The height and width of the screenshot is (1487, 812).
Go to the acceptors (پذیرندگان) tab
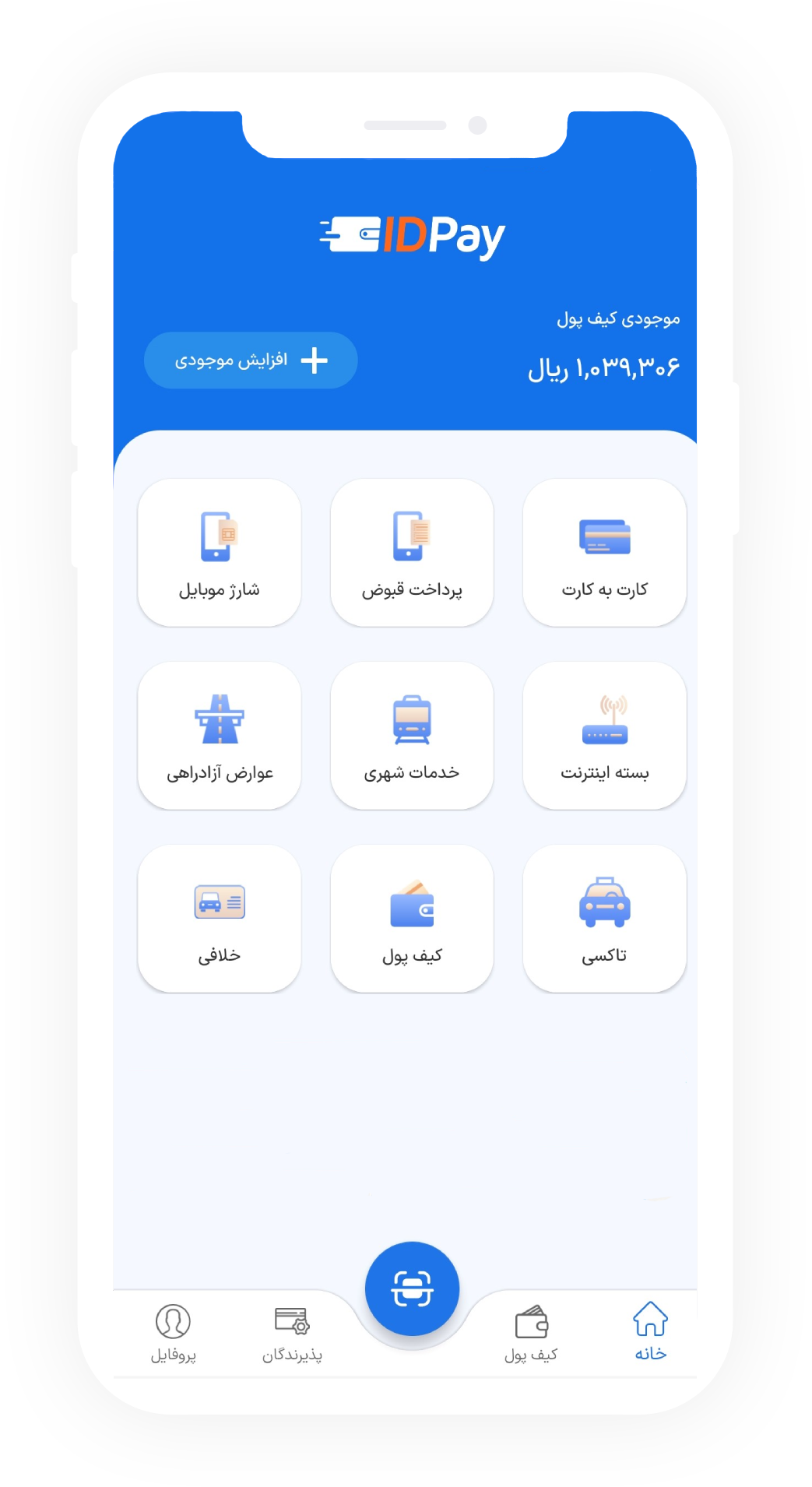(x=292, y=1334)
